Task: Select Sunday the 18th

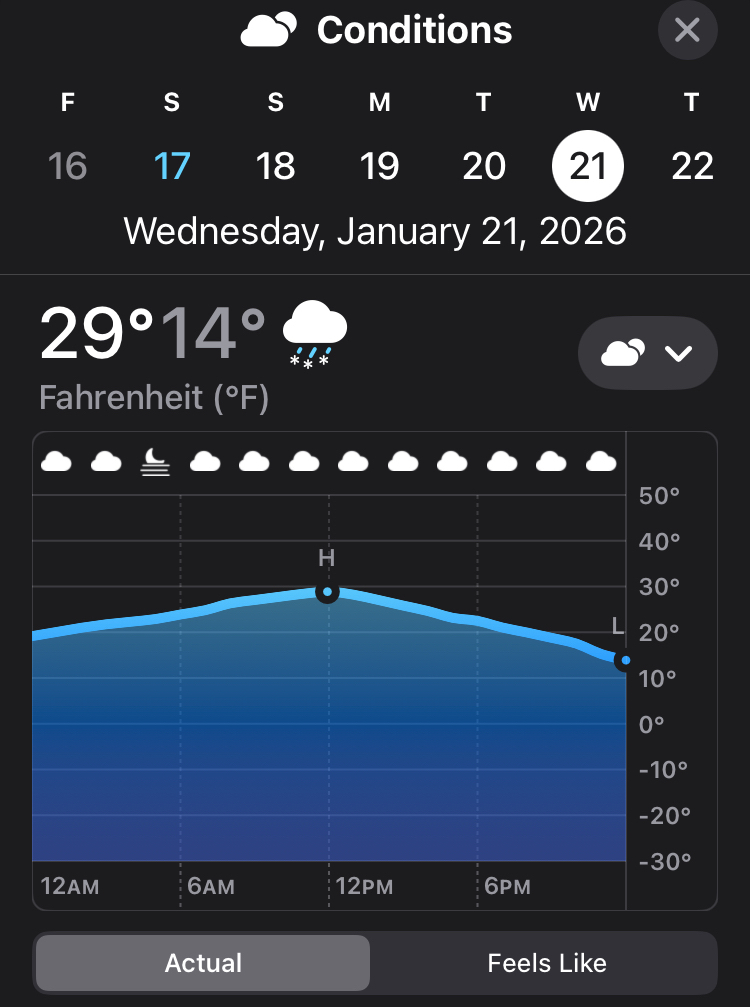Action: (x=276, y=165)
